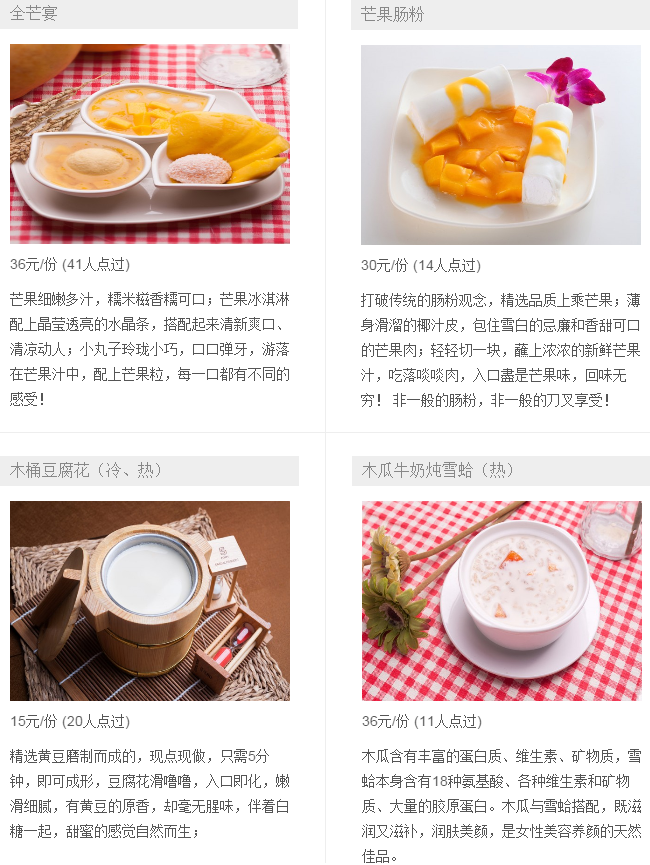Screen dimensions: 650x865
Task: Tap the 木瓜牛奶炖雪蛤 dish picture
Action: pyautogui.click(x=501, y=600)
